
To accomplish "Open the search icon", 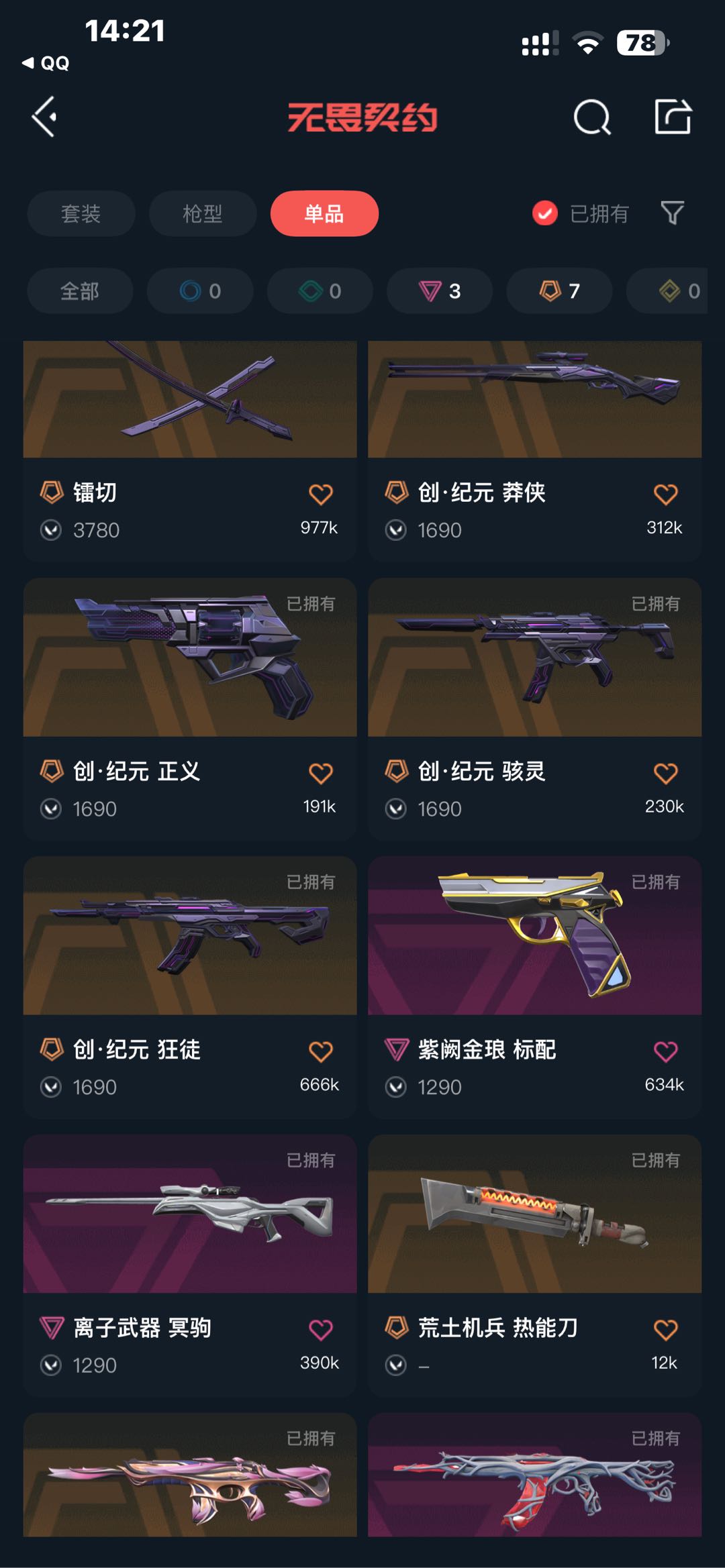I will 591,117.
